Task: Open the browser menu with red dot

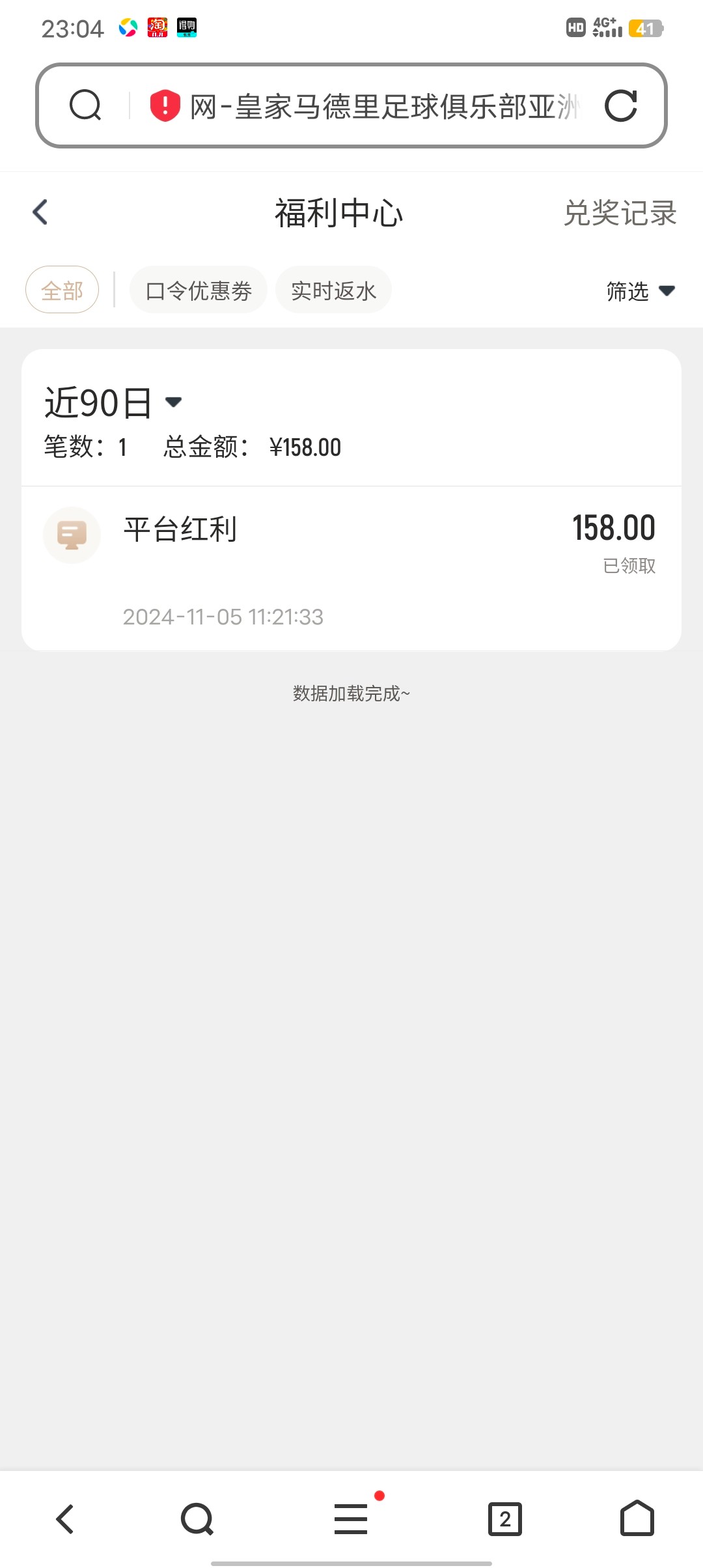Action: coord(351,1519)
